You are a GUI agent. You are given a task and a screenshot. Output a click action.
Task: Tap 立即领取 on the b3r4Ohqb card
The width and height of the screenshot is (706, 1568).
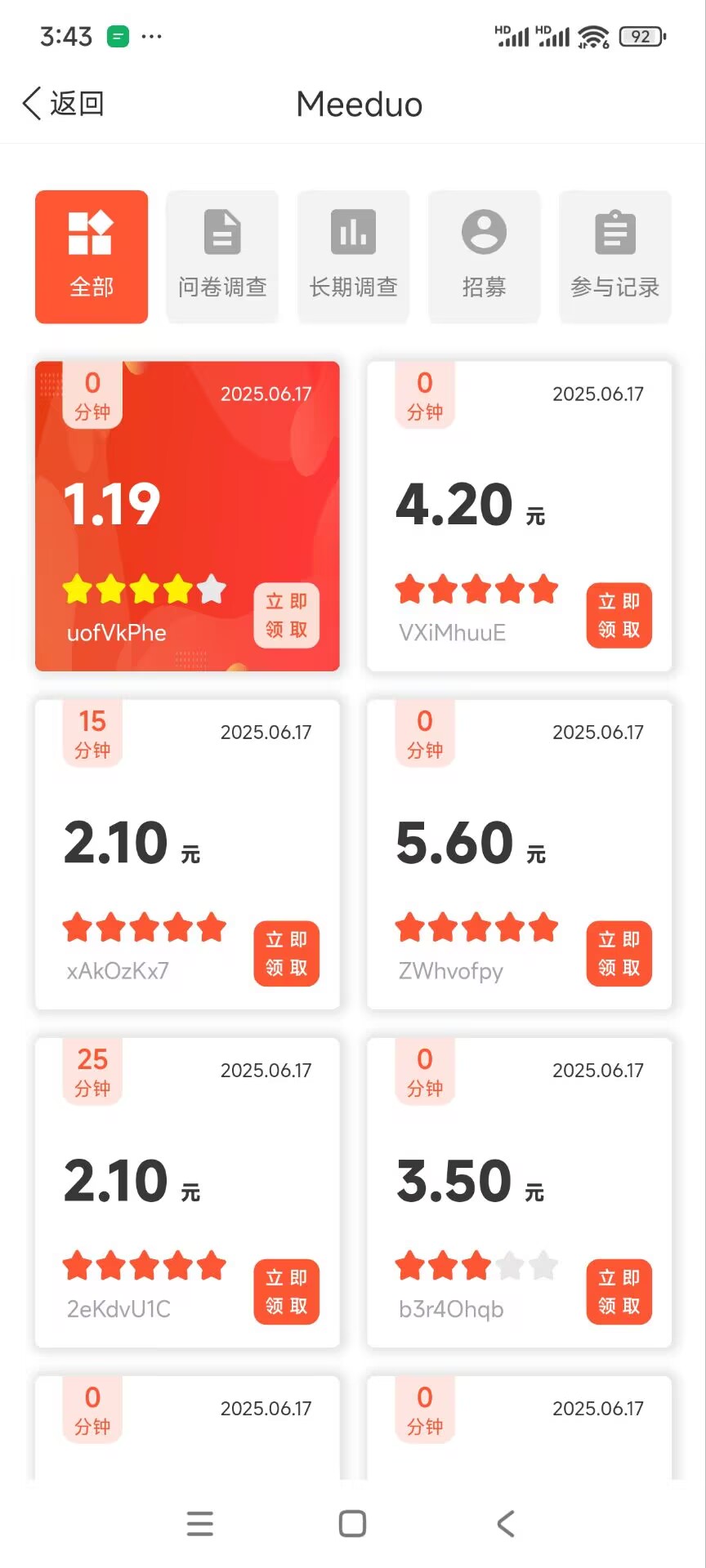click(x=619, y=1292)
